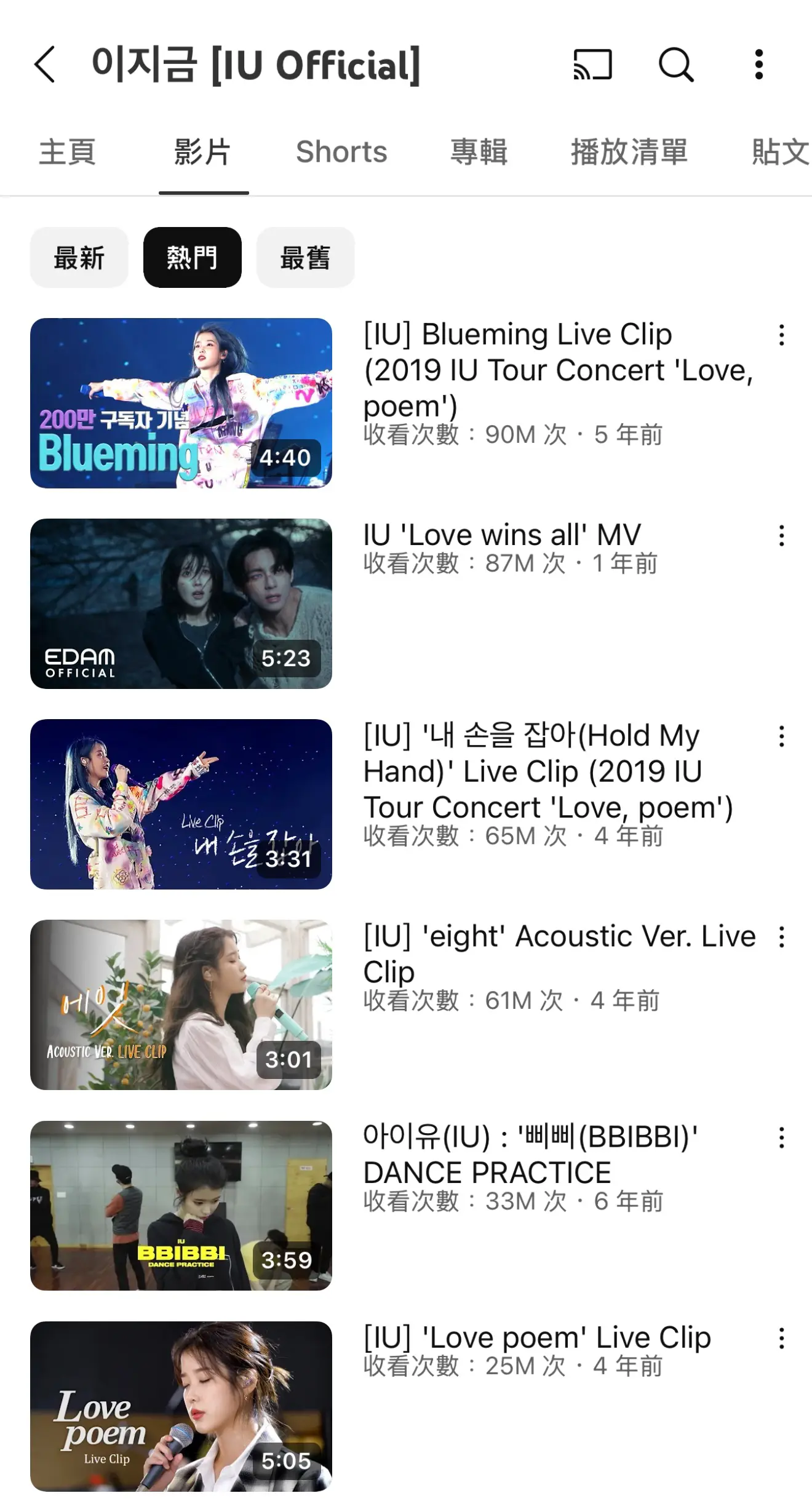Play the Blueming Live Clip video
Viewport: 812px width, 1509px height.
click(181, 403)
